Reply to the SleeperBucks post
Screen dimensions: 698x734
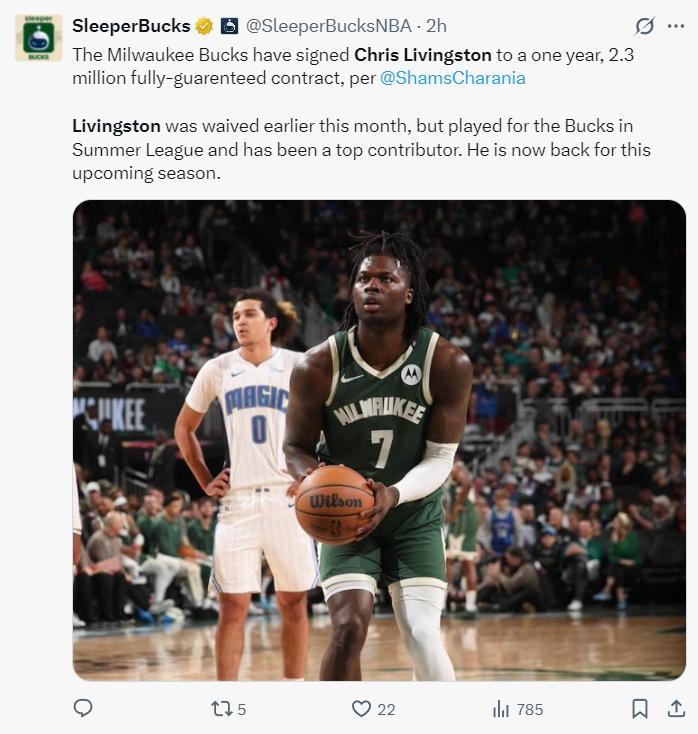(x=83, y=708)
